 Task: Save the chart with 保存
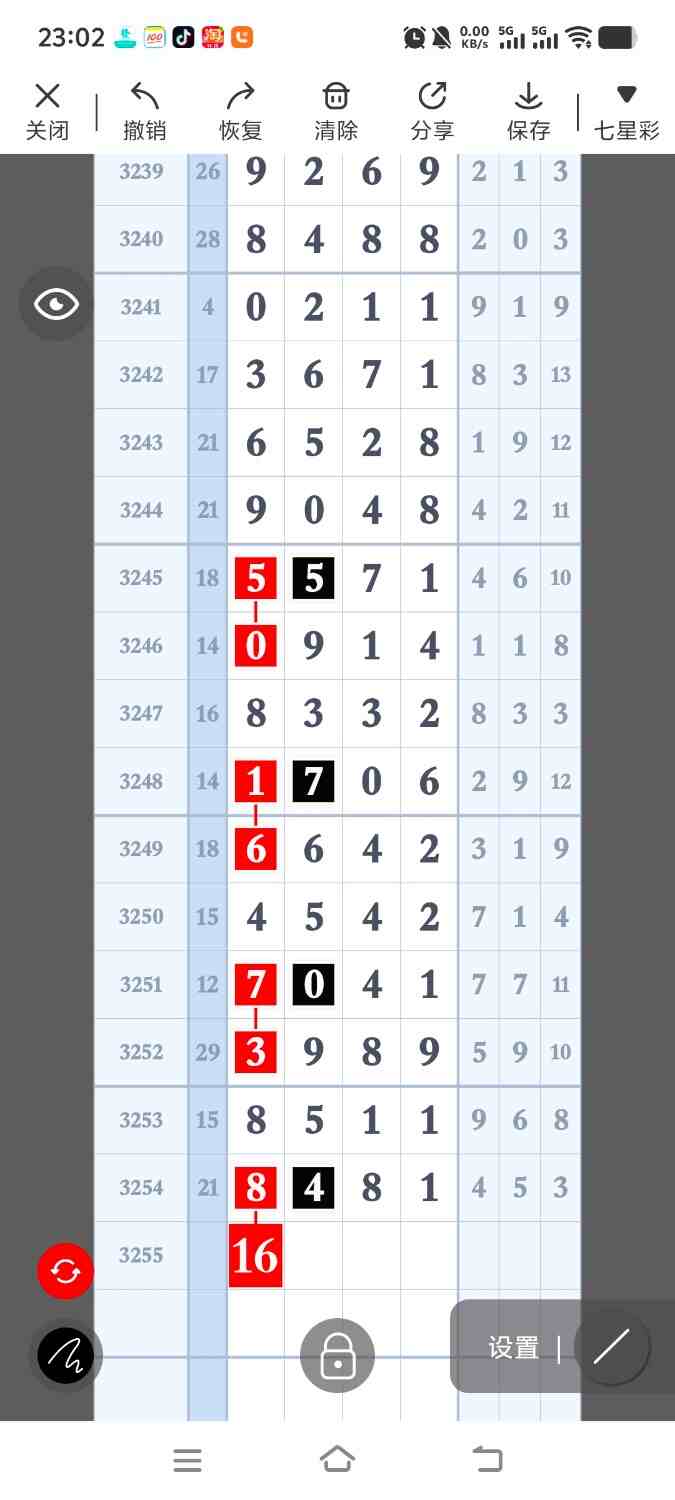(x=528, y=111)
